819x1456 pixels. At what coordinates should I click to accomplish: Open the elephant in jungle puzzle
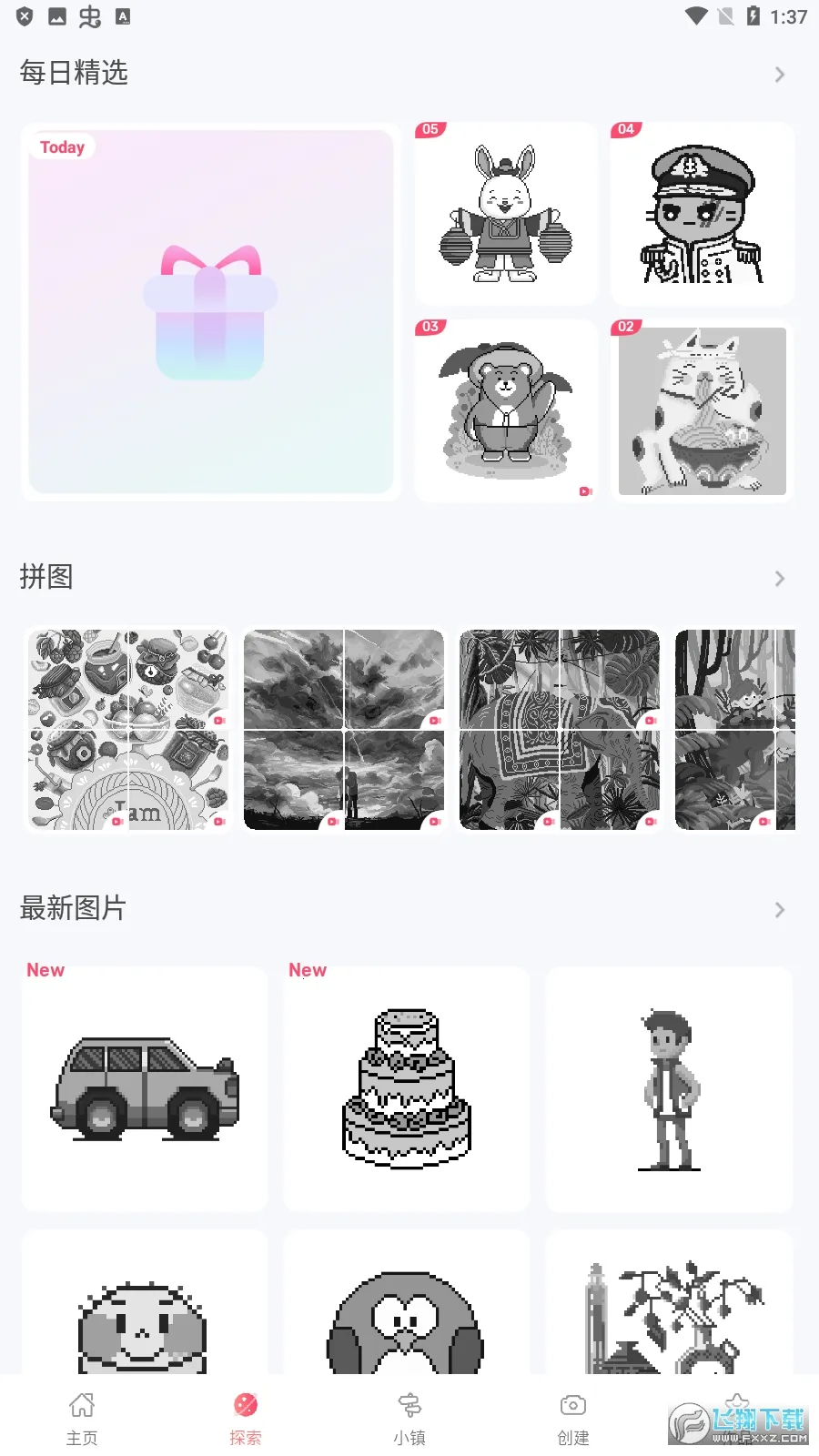560,730
